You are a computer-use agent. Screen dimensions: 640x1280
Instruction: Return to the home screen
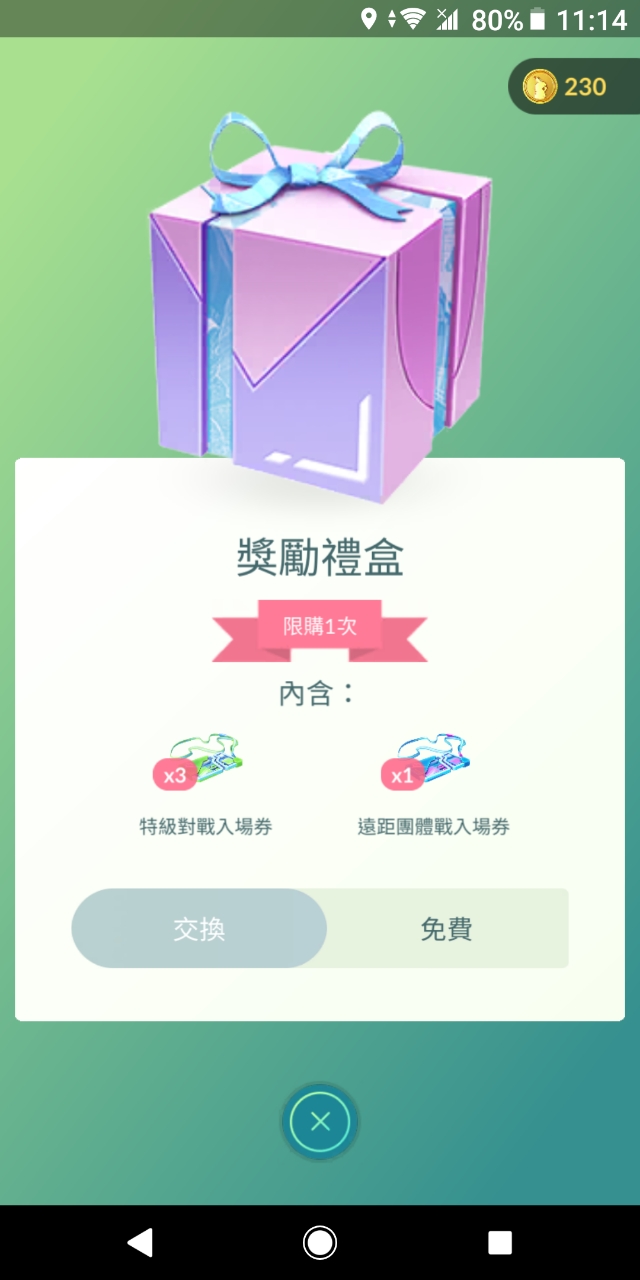pos(320,1242)
